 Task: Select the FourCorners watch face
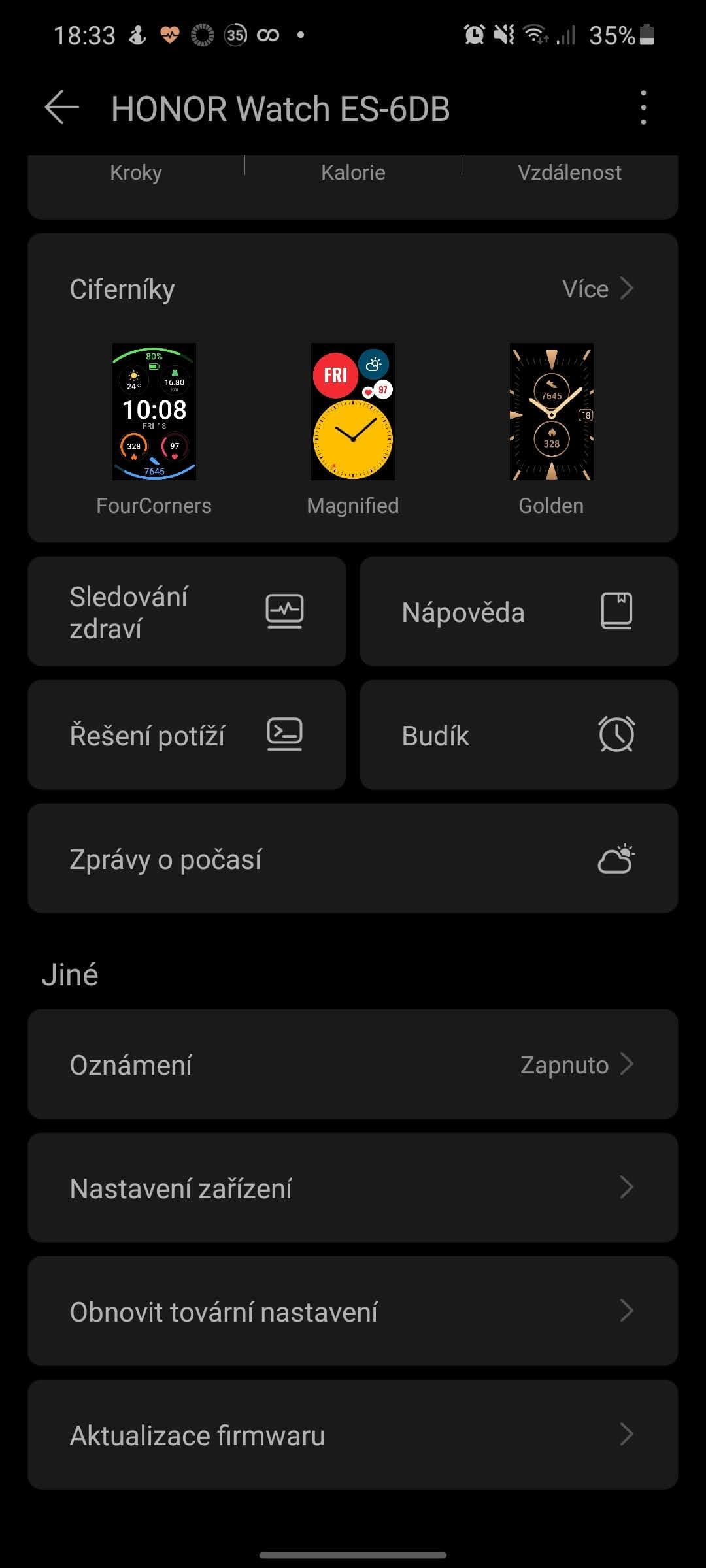[x=154, y=412]
